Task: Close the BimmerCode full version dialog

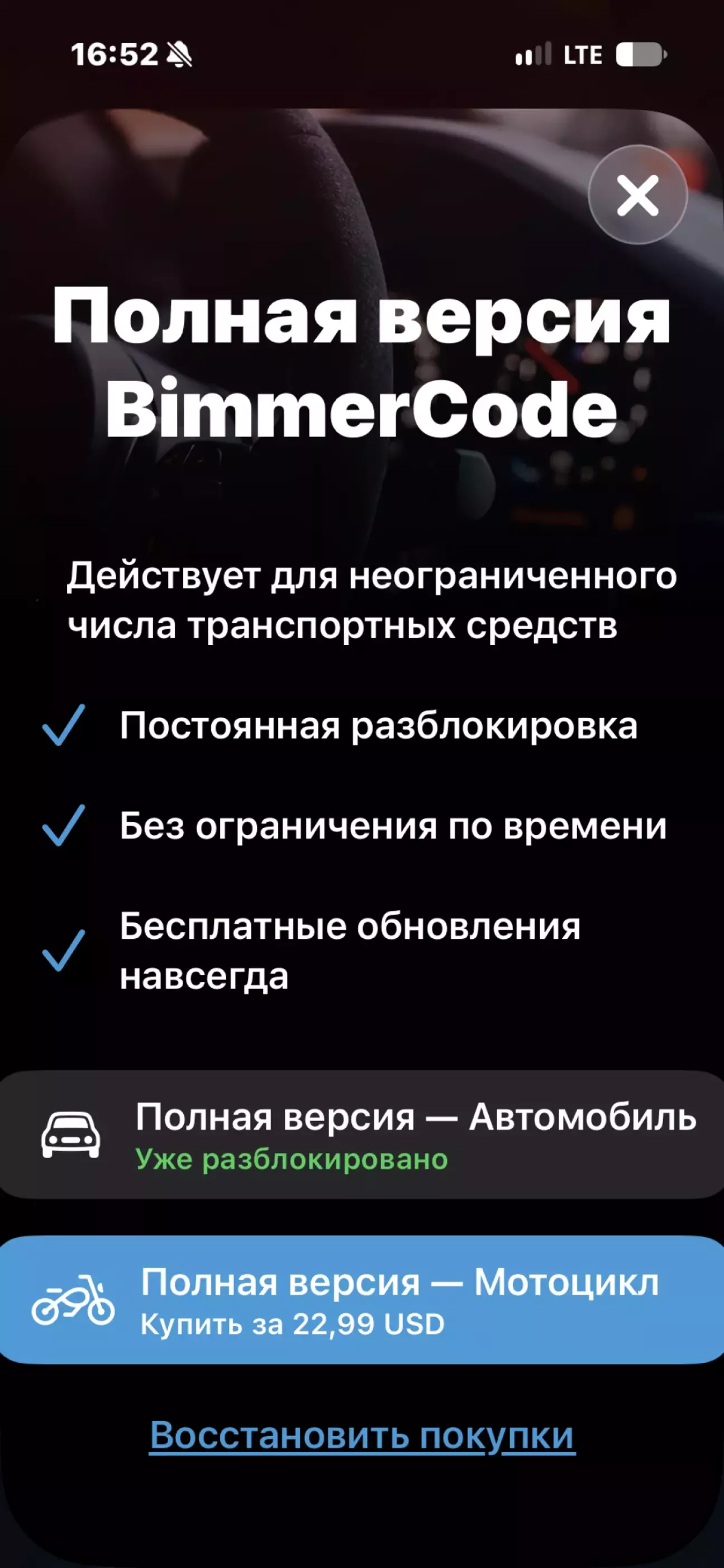Action: point(637,195)
